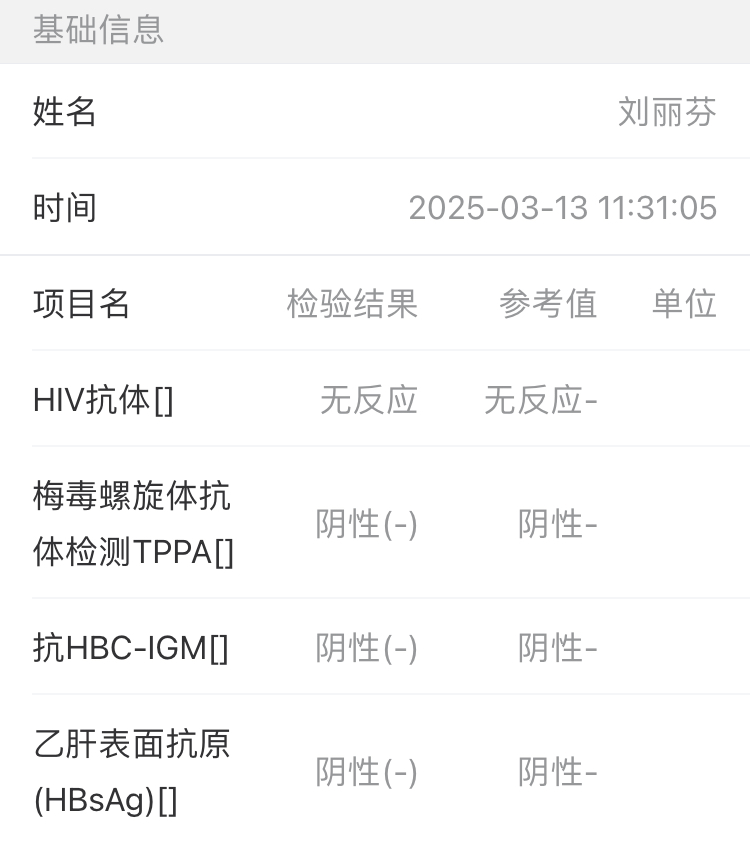Open the 抗HBC-IGM test item

pyautogui.click(x=127, y=648)
